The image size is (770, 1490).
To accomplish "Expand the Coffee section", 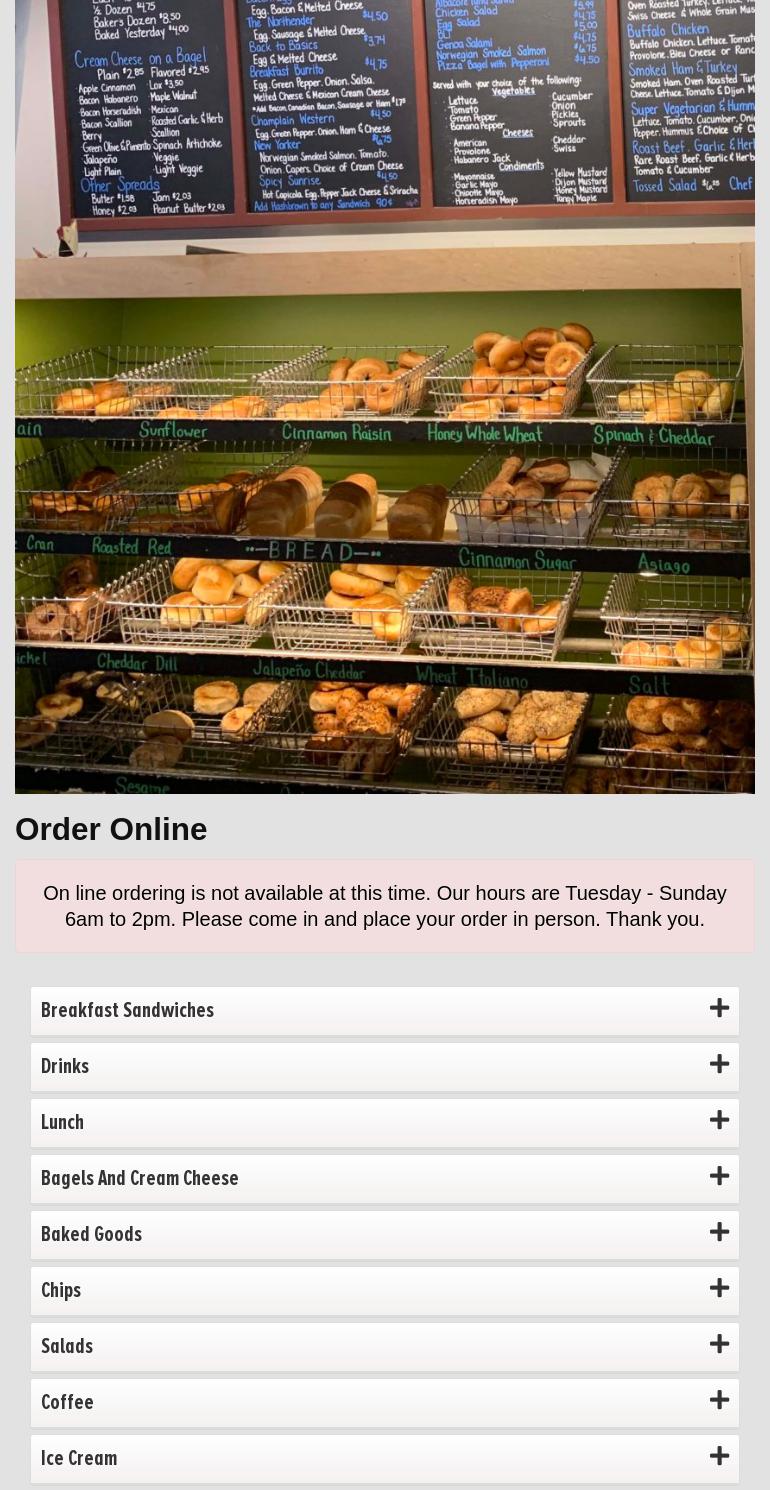I will coord(384,1402).
